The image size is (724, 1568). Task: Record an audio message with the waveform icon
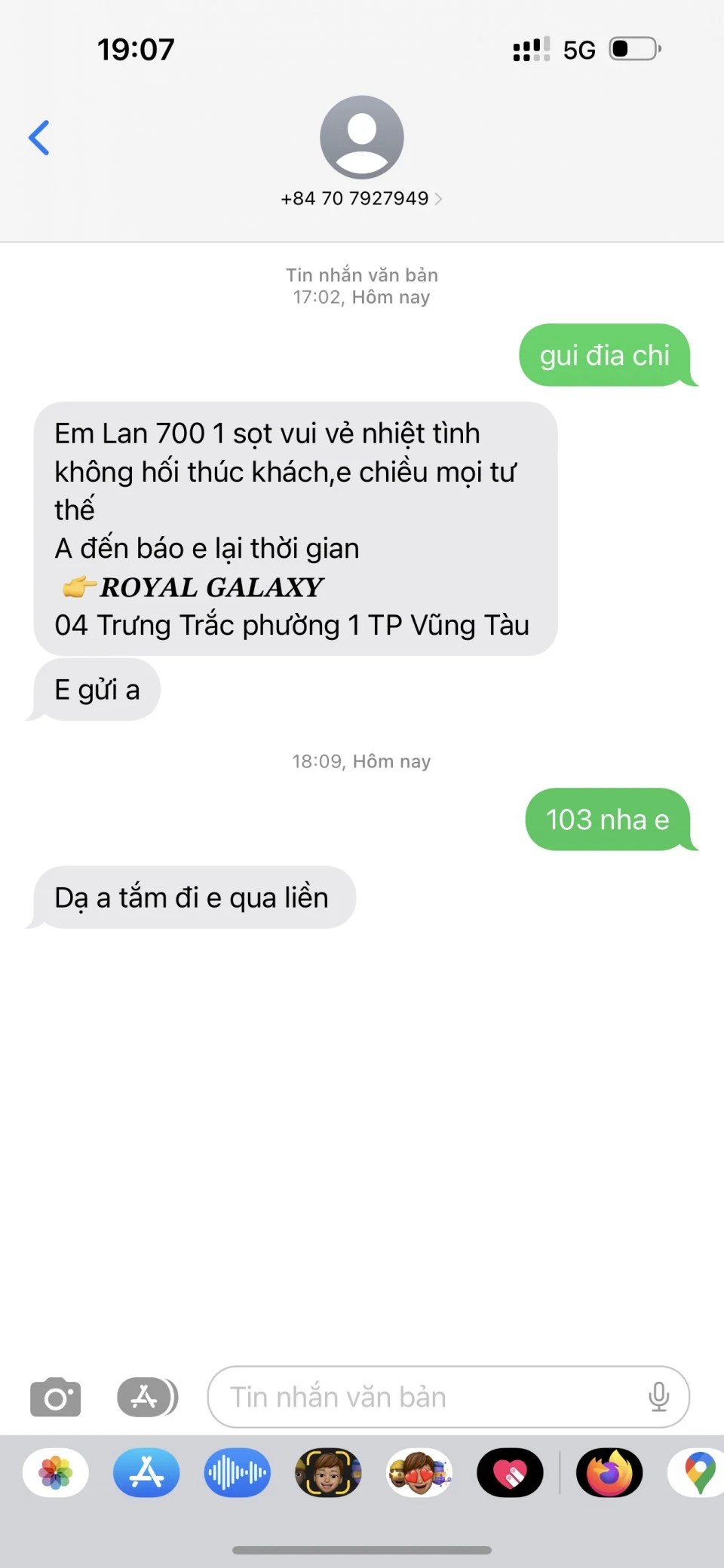pos(237,1472)
